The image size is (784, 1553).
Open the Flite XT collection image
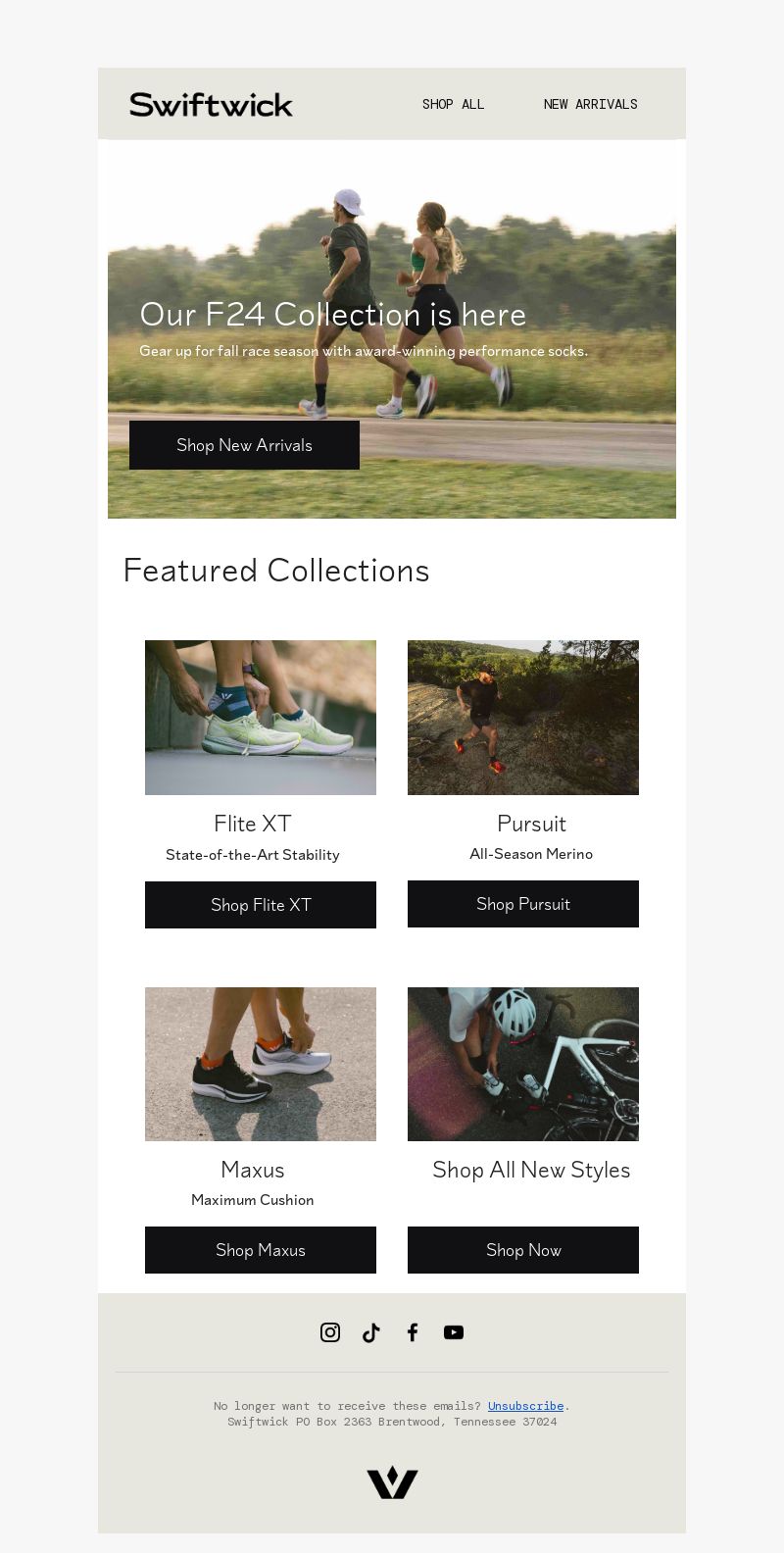(x=261, y=718)
